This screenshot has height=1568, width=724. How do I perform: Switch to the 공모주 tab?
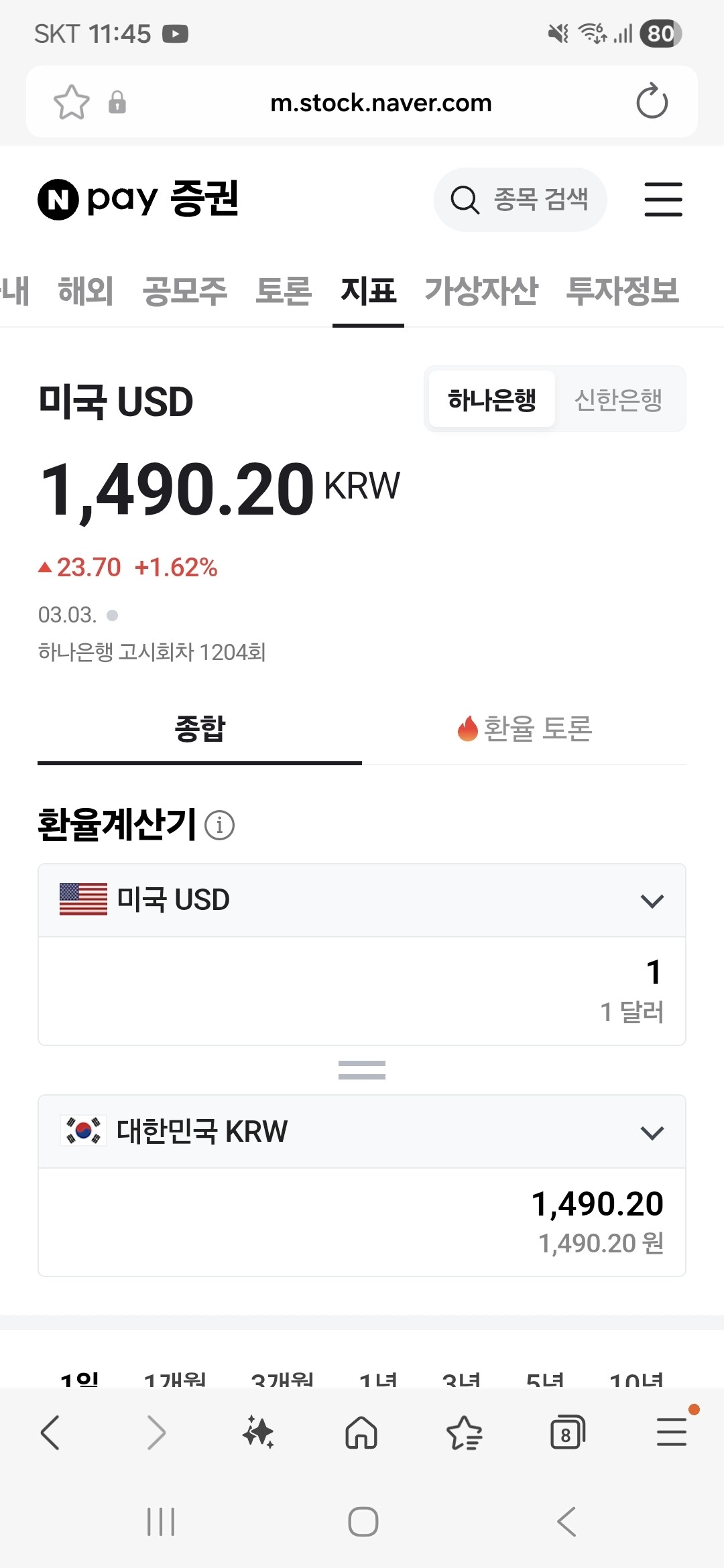(x=185, y=291)
